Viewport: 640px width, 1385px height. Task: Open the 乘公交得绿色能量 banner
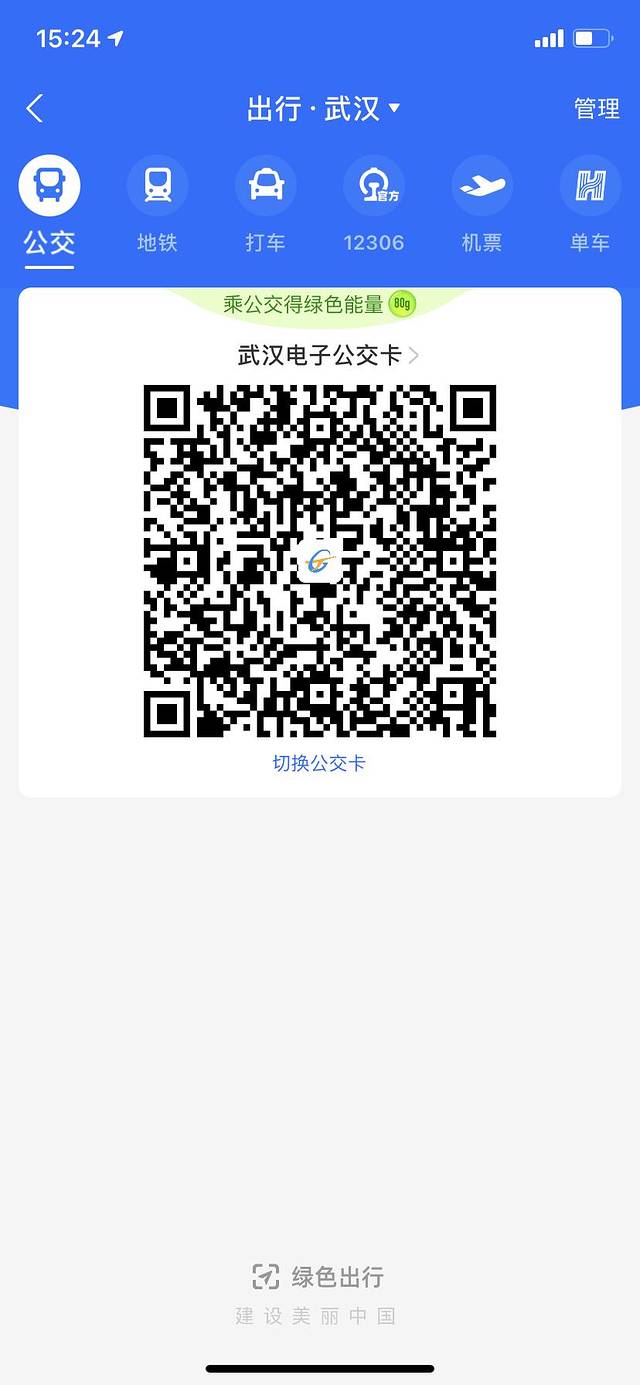click(318, 304)
